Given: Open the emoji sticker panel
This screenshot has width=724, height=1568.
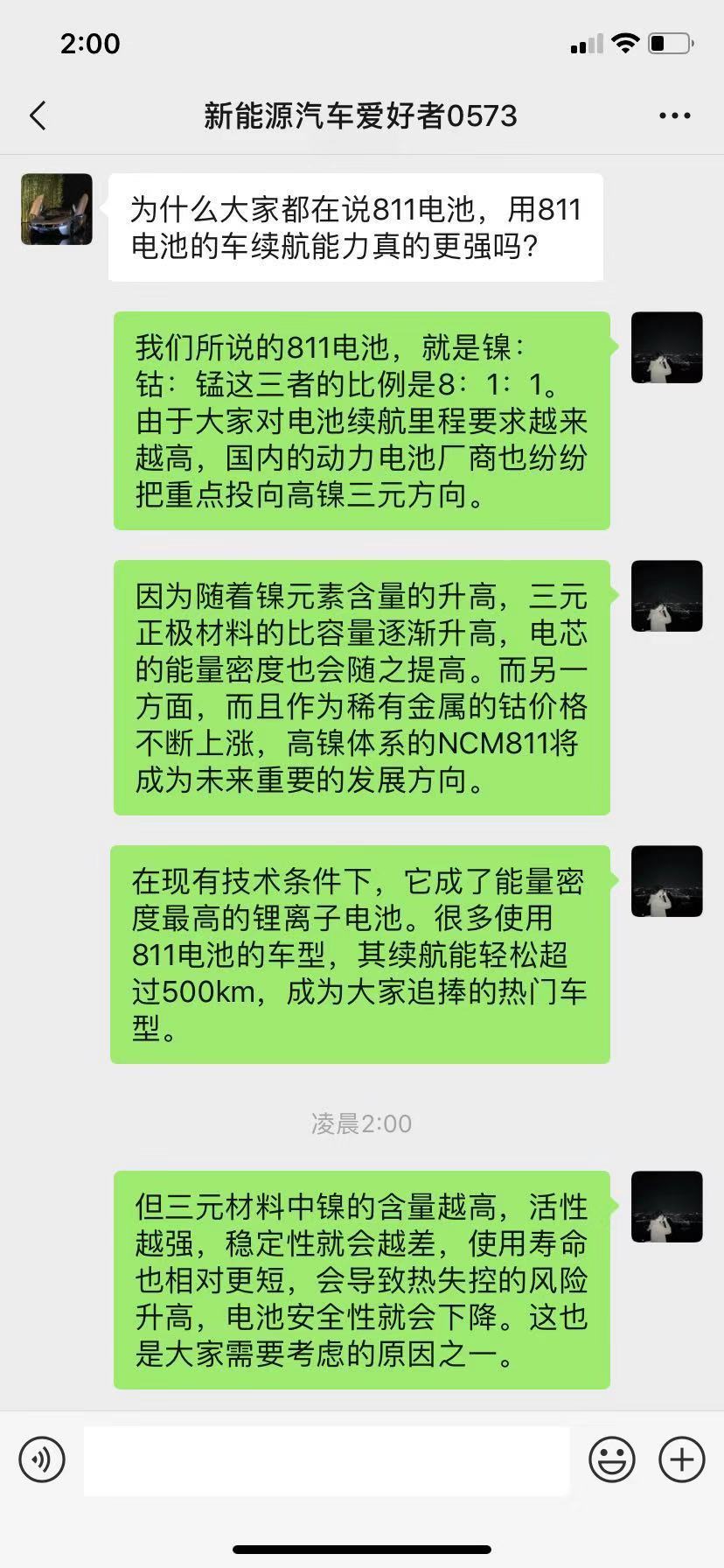Looking at the screenshot, I should (611, 1459).
